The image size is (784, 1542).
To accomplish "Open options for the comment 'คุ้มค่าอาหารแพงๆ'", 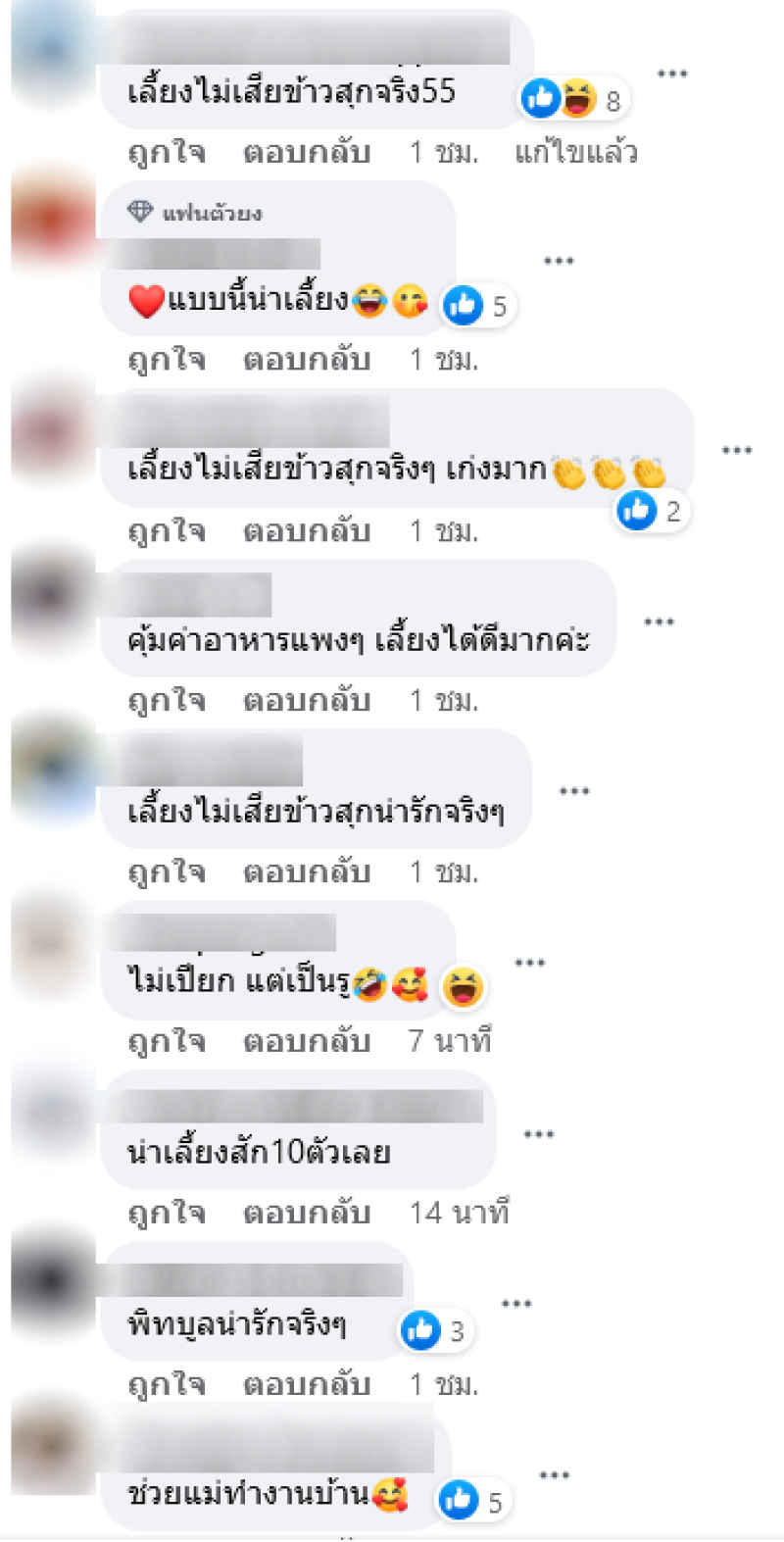I will pyautogui.click(x=660, y=622).
